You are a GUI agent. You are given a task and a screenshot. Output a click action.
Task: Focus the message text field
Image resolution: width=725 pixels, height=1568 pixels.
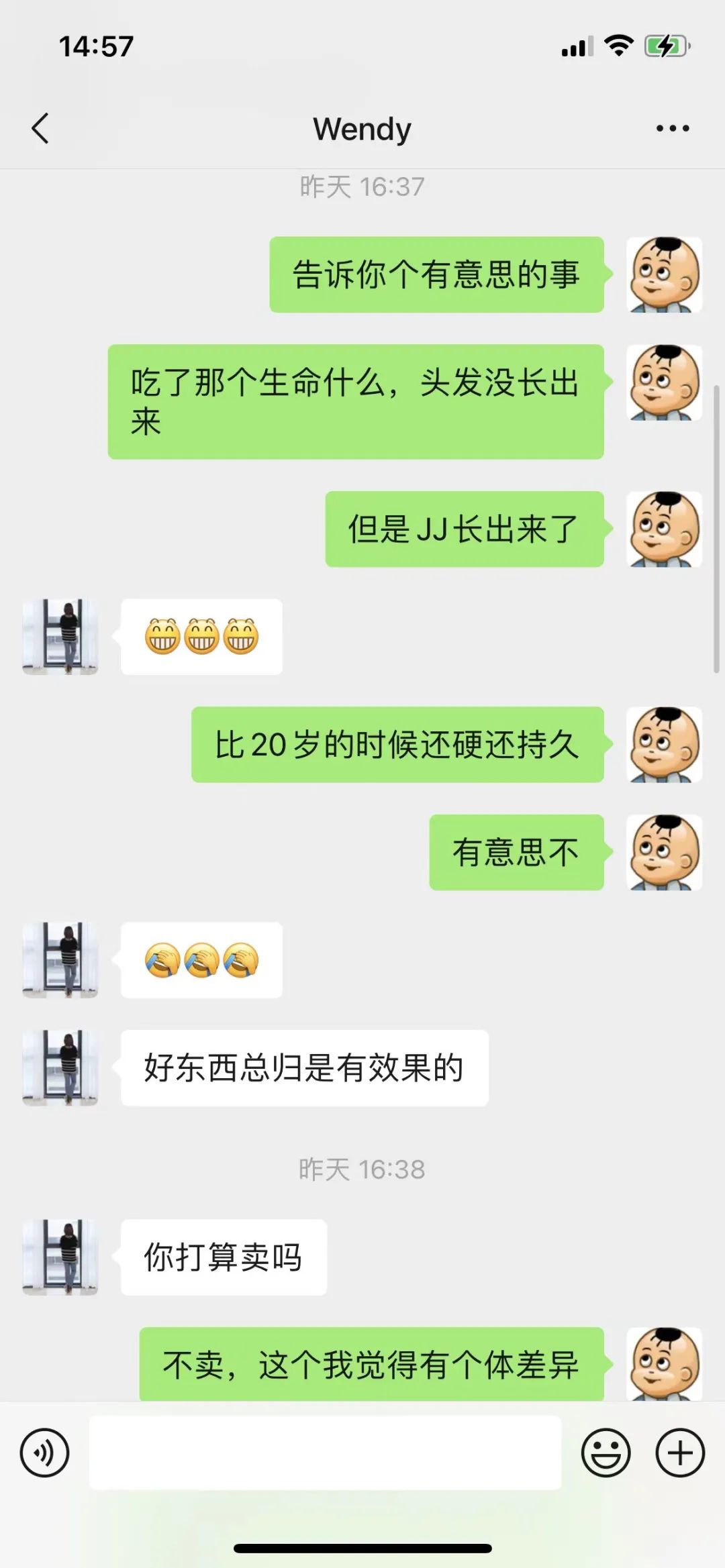tap(325, 1453)
